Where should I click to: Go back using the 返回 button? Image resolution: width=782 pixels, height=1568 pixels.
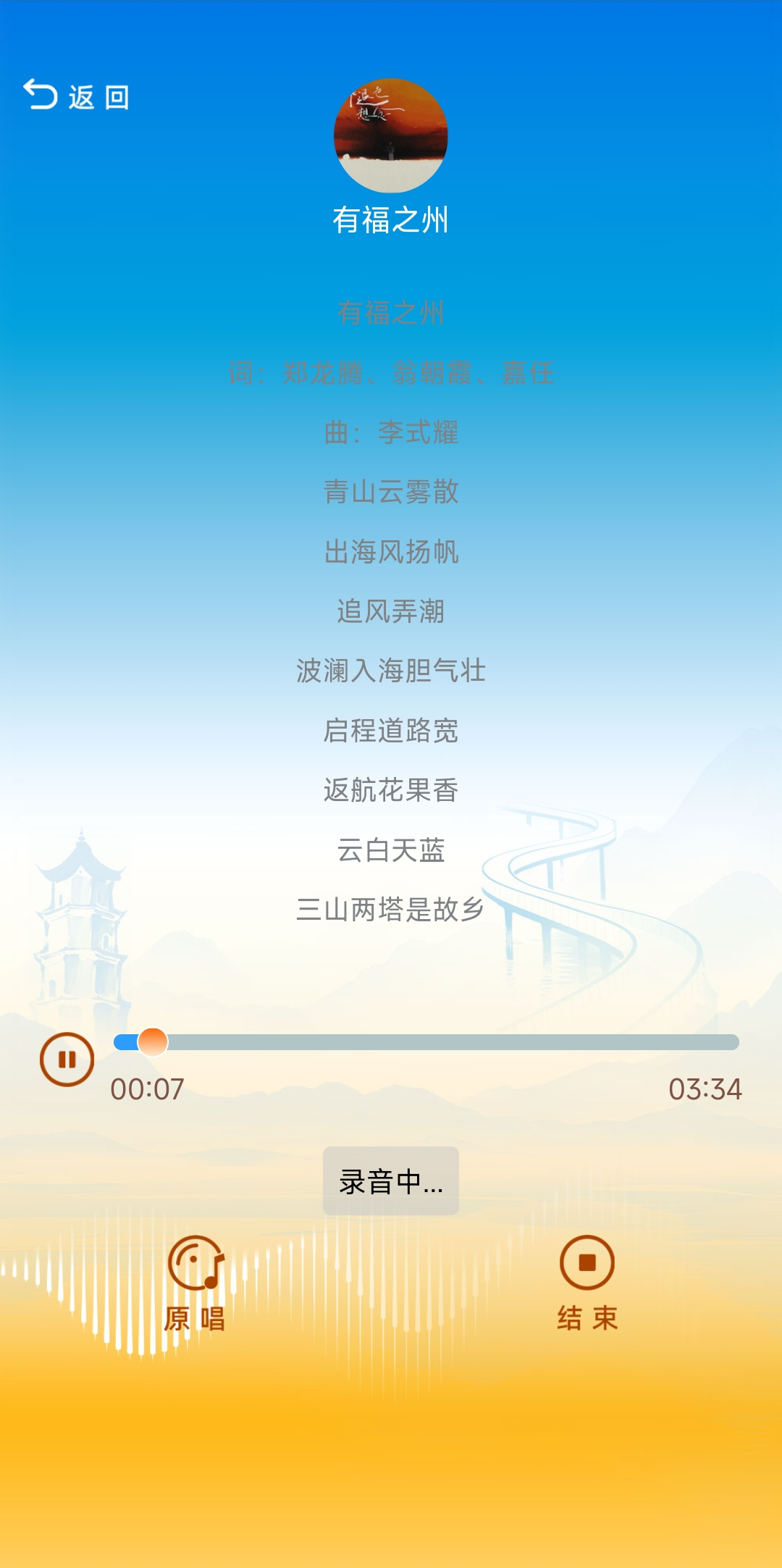[76, 96]
